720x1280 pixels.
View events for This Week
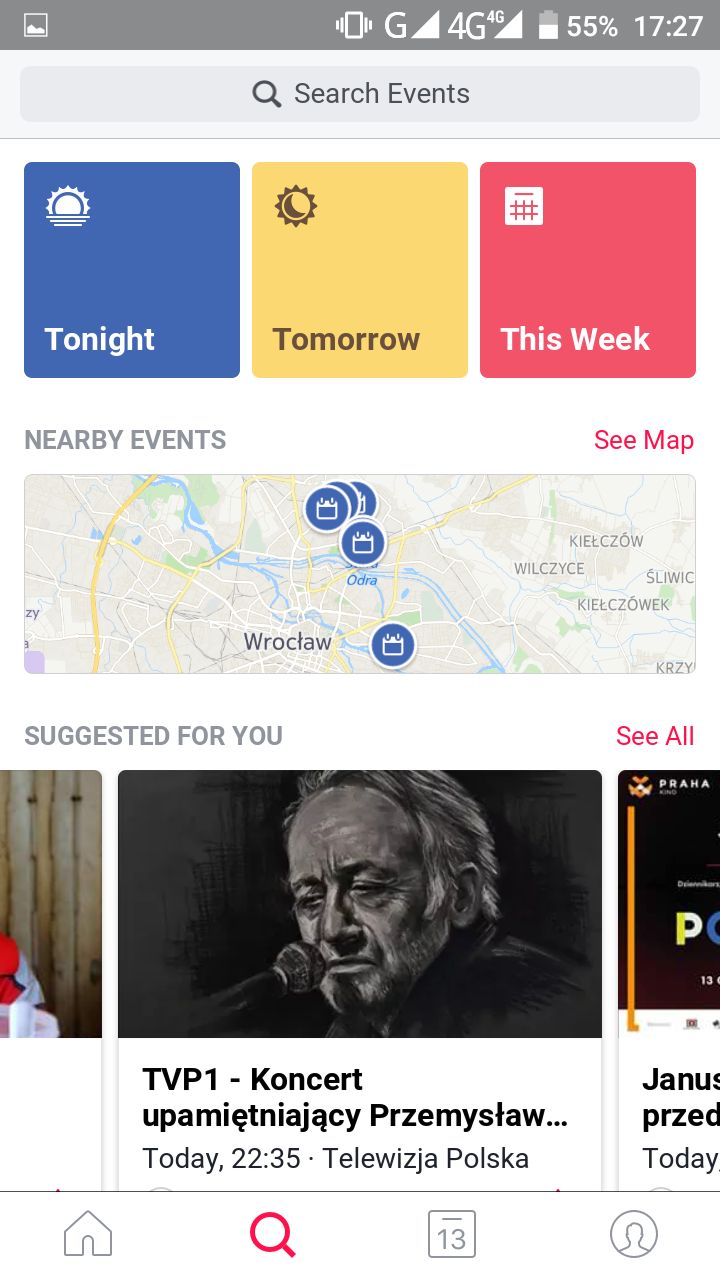click(x=588, y=270)
